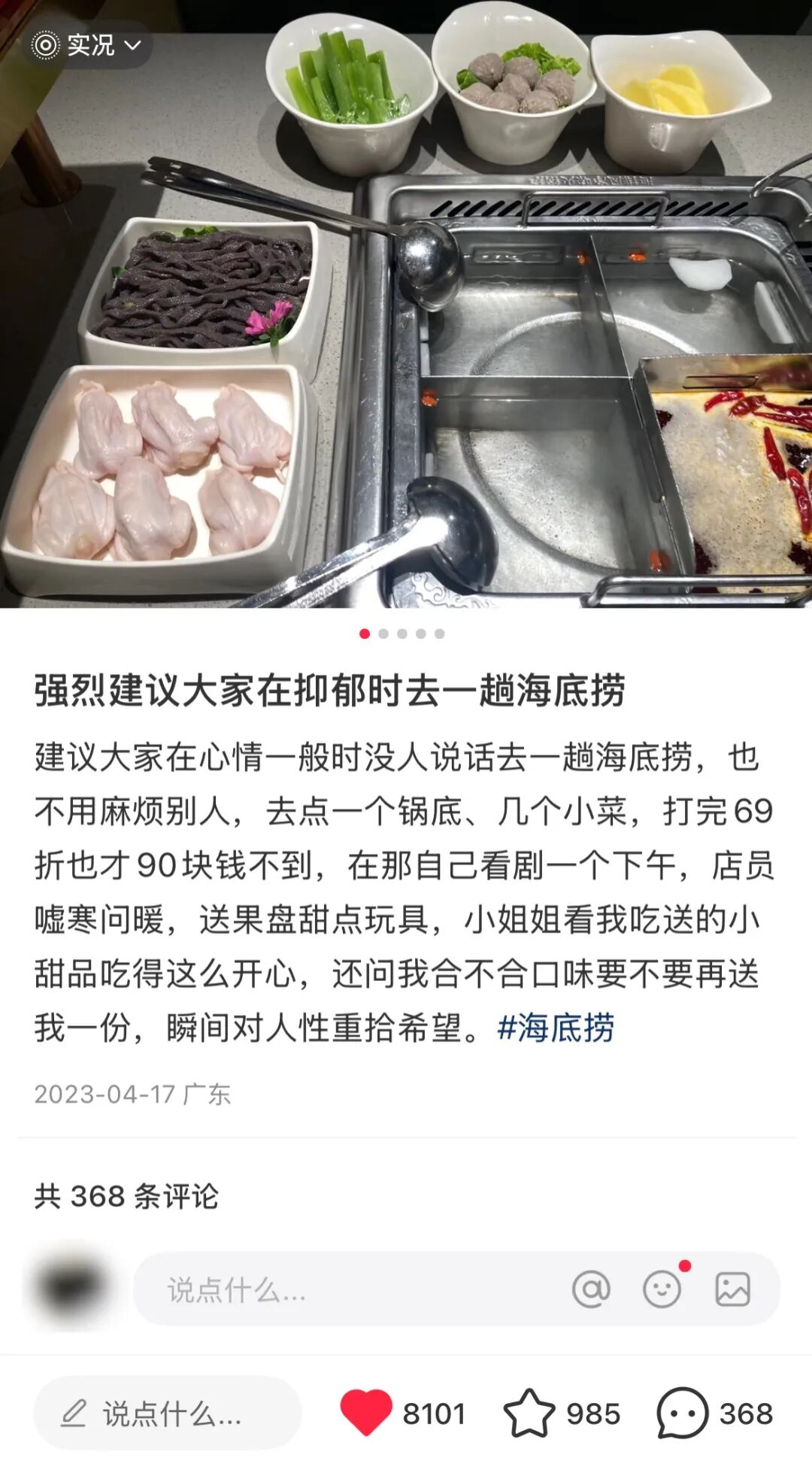Tap the comment field beside the avatar
This screenshot has width=812, height=1467.
click(346, 1289)
